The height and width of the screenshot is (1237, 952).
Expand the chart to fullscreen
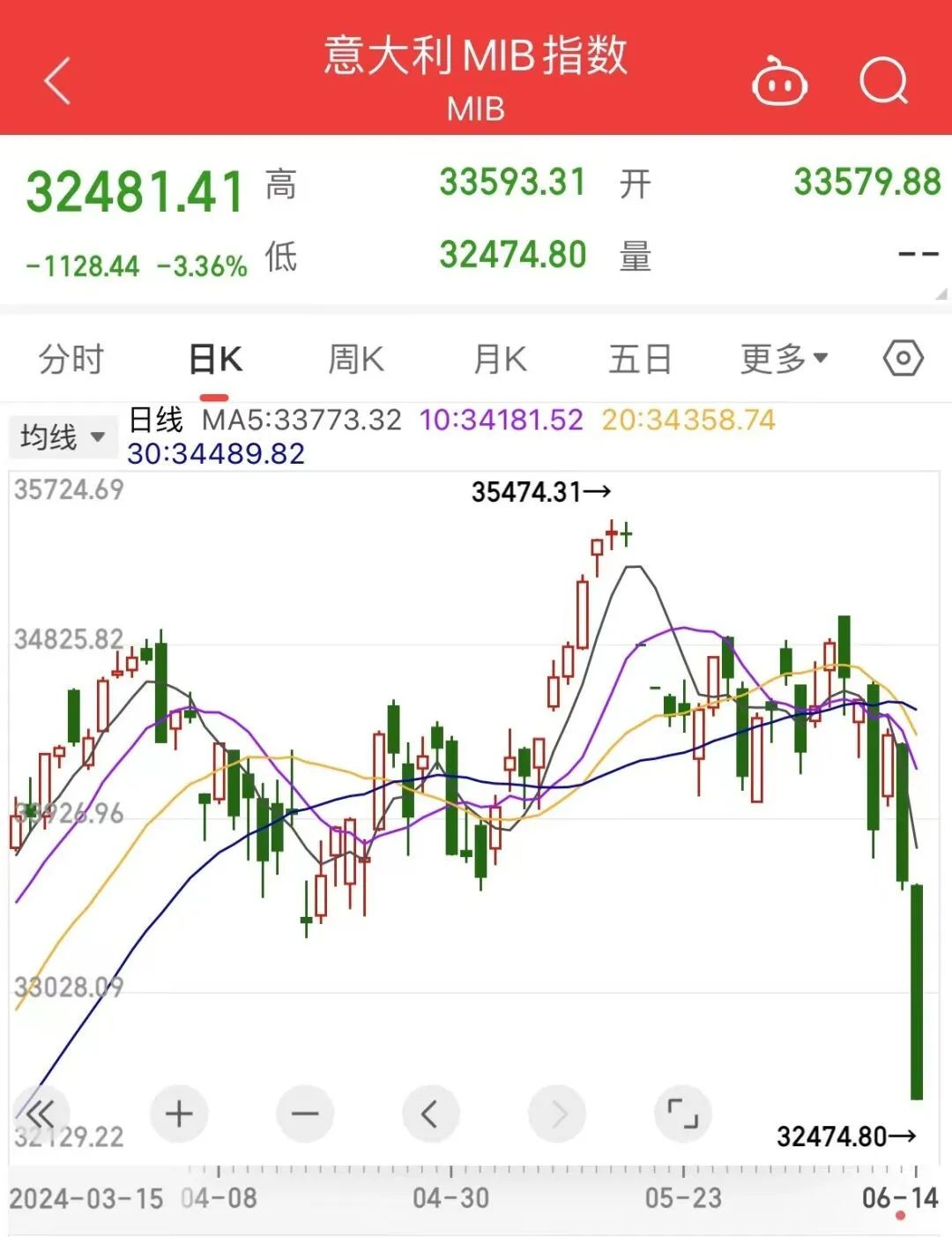(x=682, y=1114)
